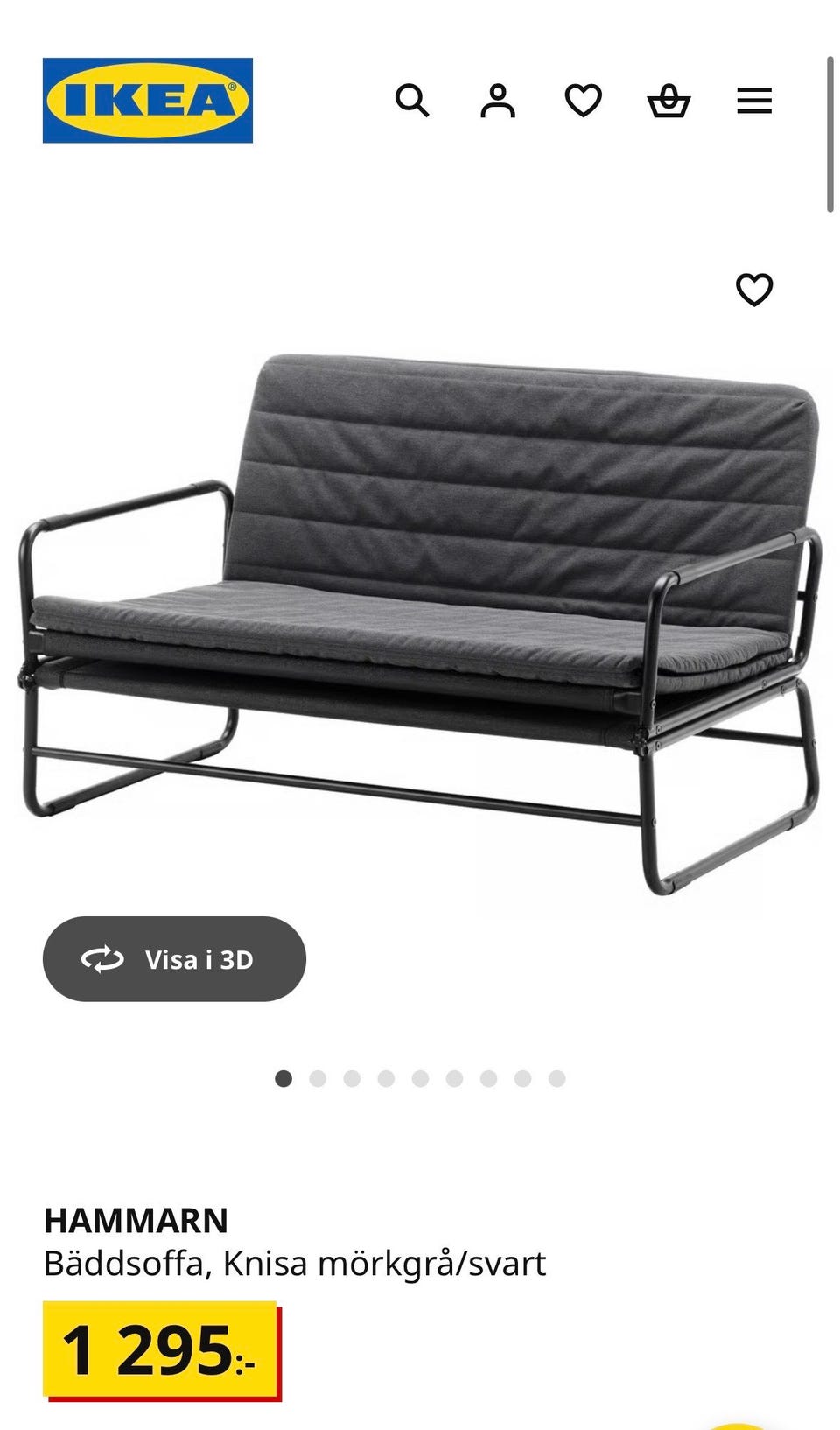The image size is (840, 1430).
Task: Jump to the second image dot
Action: (x=318, y=1078)
